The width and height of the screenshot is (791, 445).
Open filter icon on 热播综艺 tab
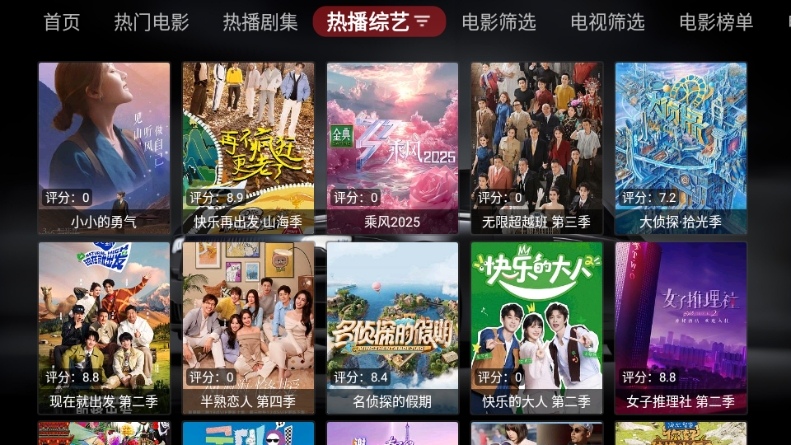[423, 22]
